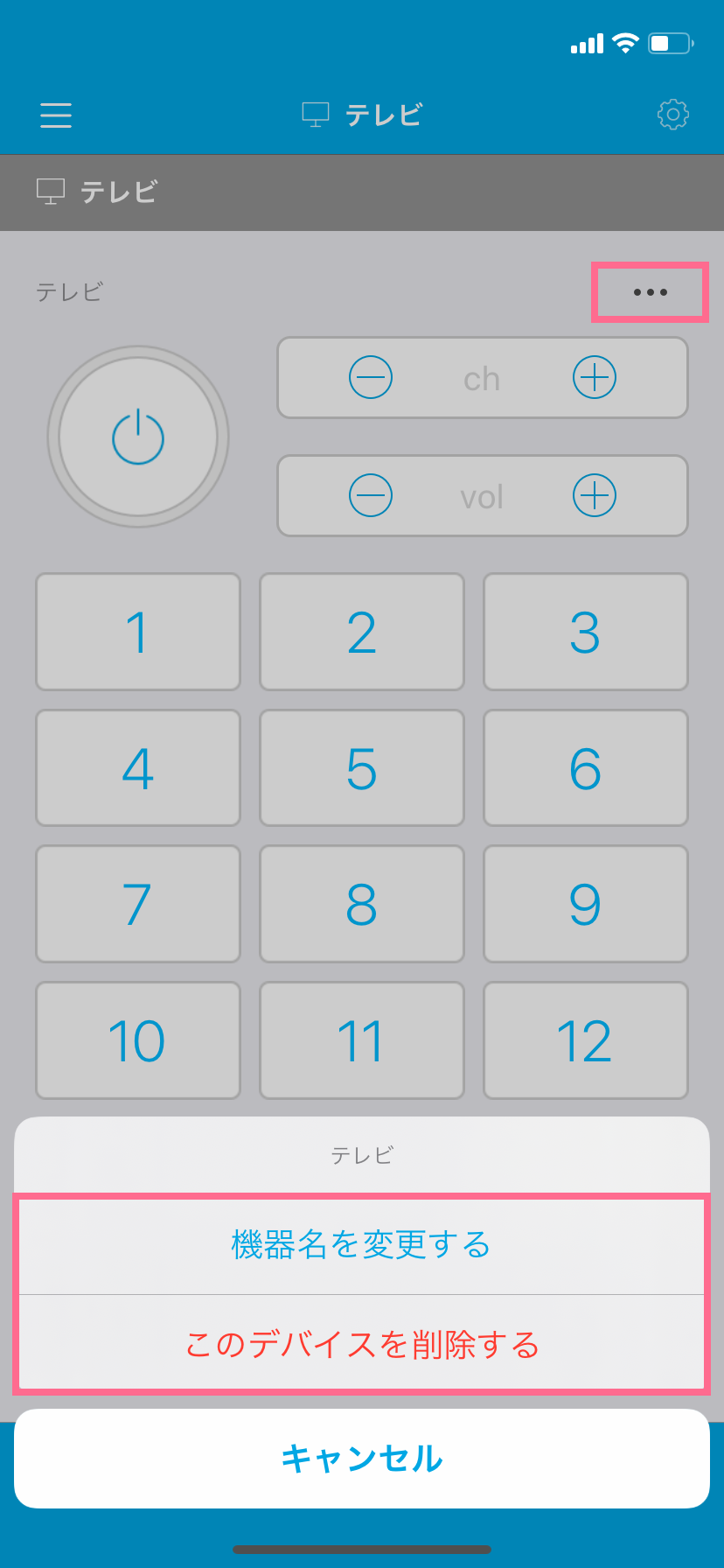Dismiss the sheet with キャンセル
Screen dimensions: 724x1568
coord(361,1459)
